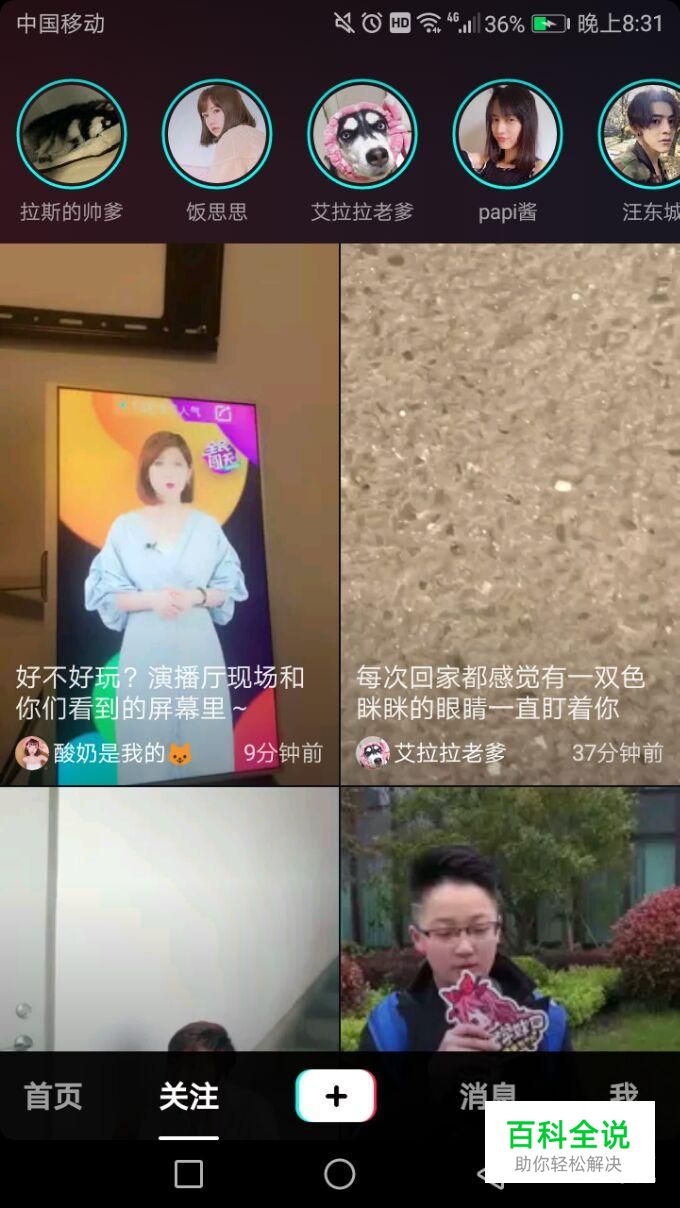The image size is (680, 1208).
Task: Open 汪东城's story avatar
Action: click(645, 135)
